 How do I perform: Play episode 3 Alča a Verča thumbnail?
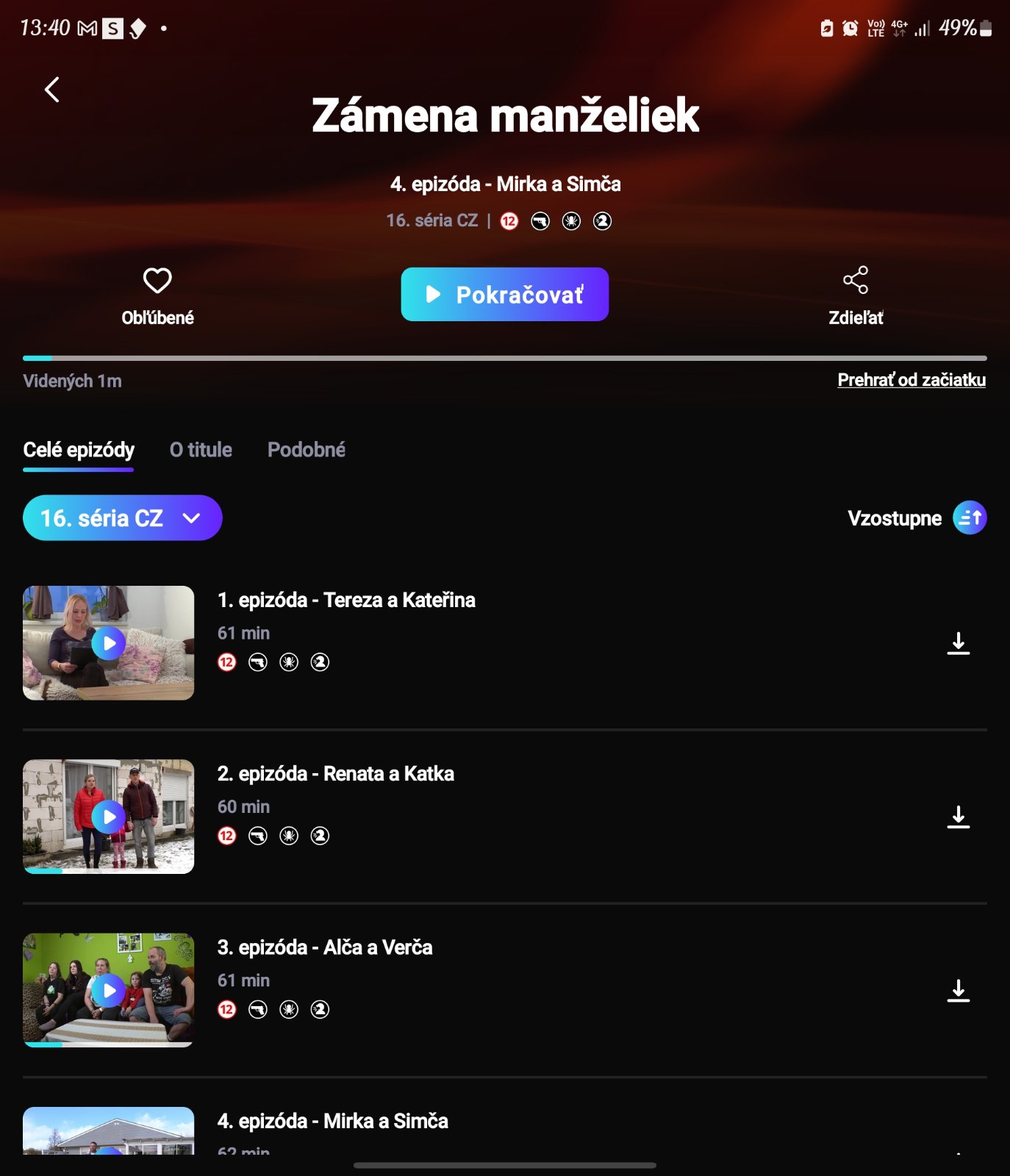coord(109,990)
